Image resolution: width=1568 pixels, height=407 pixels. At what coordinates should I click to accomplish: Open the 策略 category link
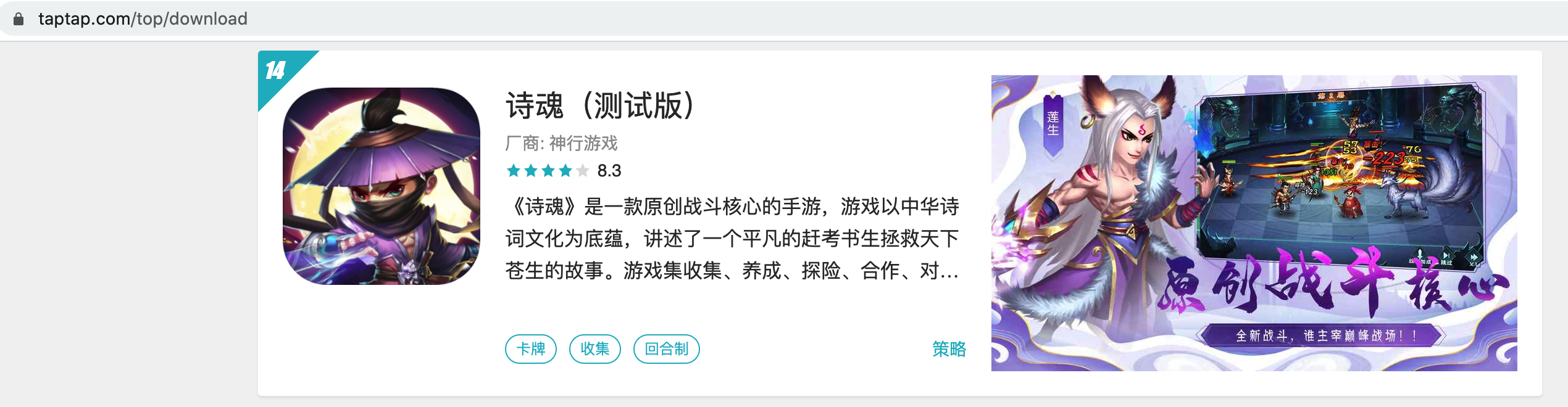[x=949, y=349]
